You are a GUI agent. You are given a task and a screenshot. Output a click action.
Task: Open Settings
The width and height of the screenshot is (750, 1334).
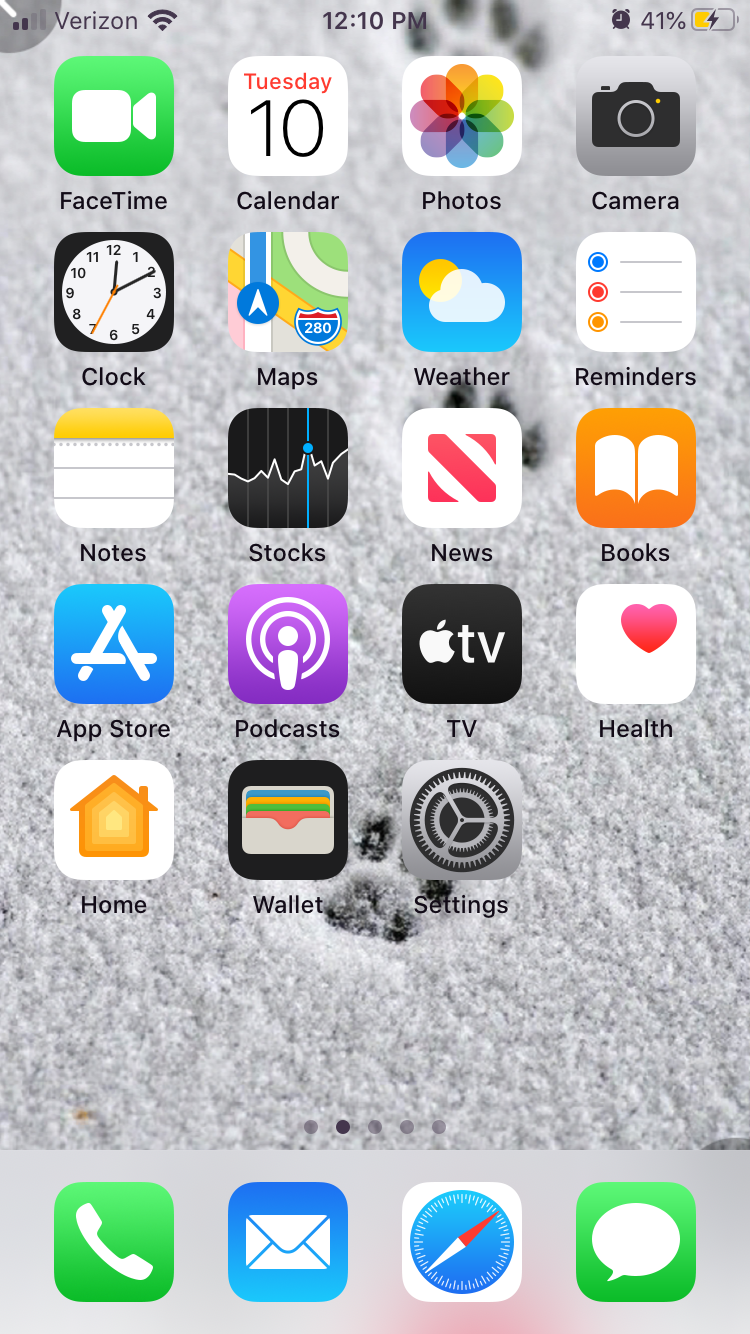point(461,820)
